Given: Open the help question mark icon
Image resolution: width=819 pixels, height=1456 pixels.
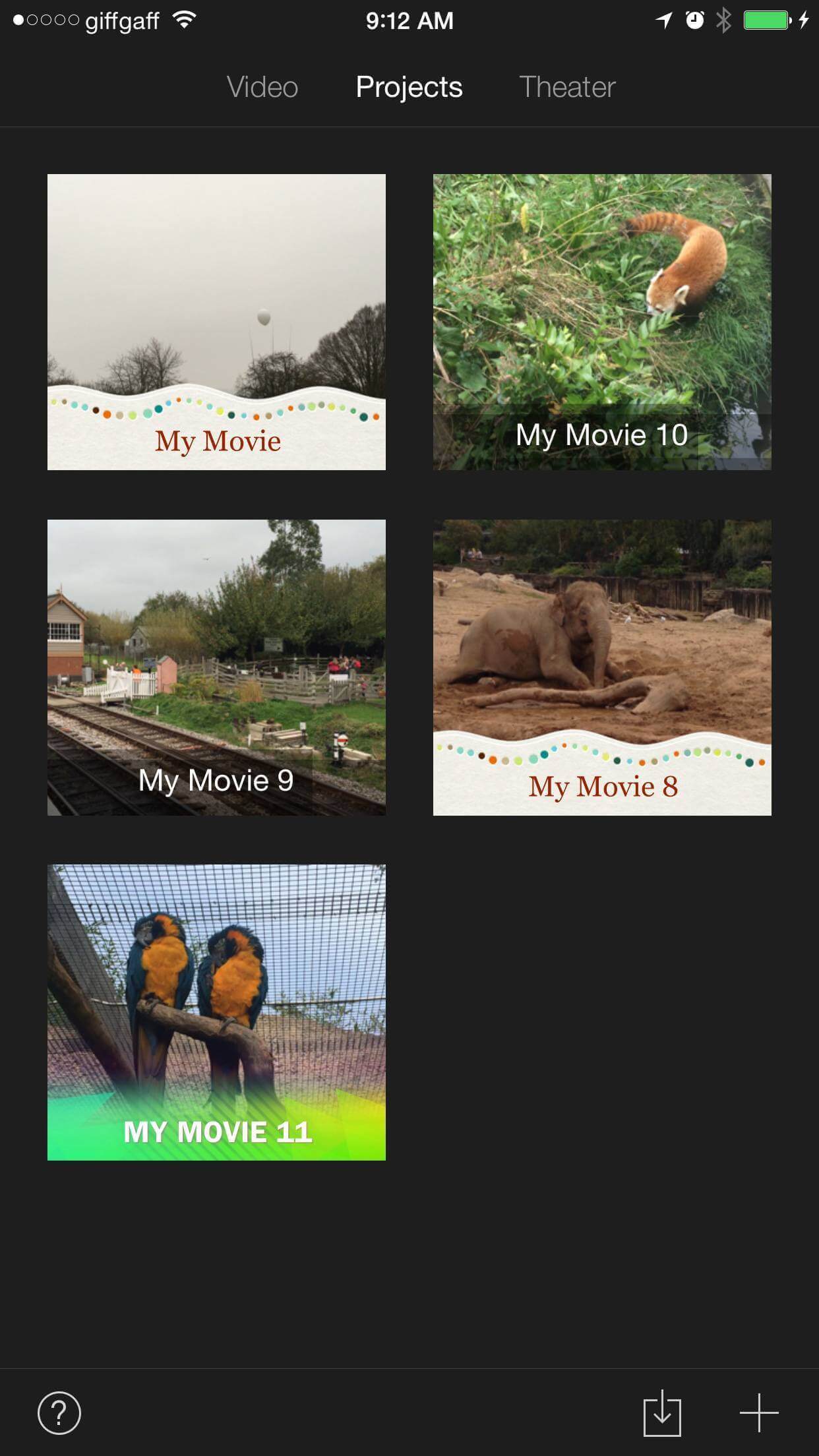Looking at the screenshot, I should coord(59,1412).
